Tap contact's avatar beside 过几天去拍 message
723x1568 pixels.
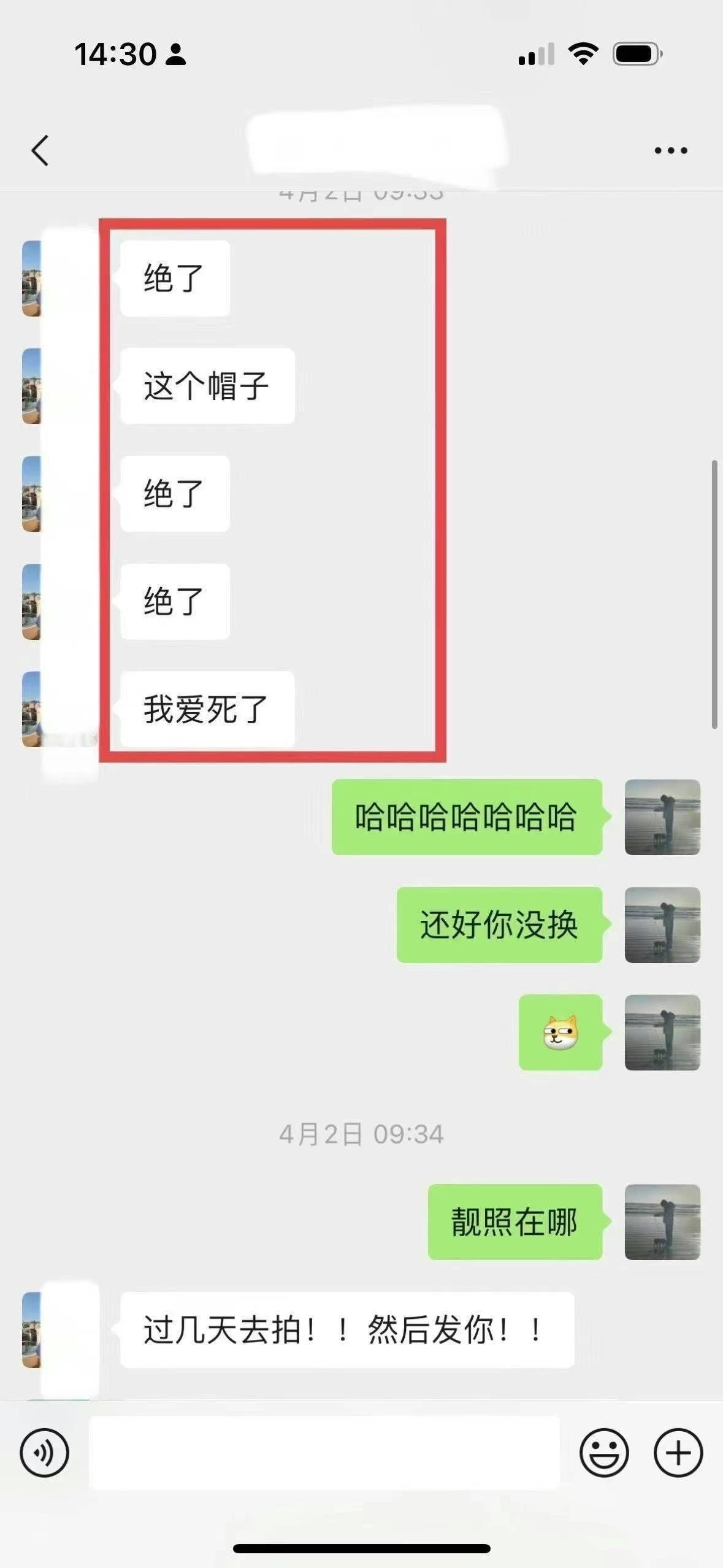pyautogui.click(x=32, y=1329)
